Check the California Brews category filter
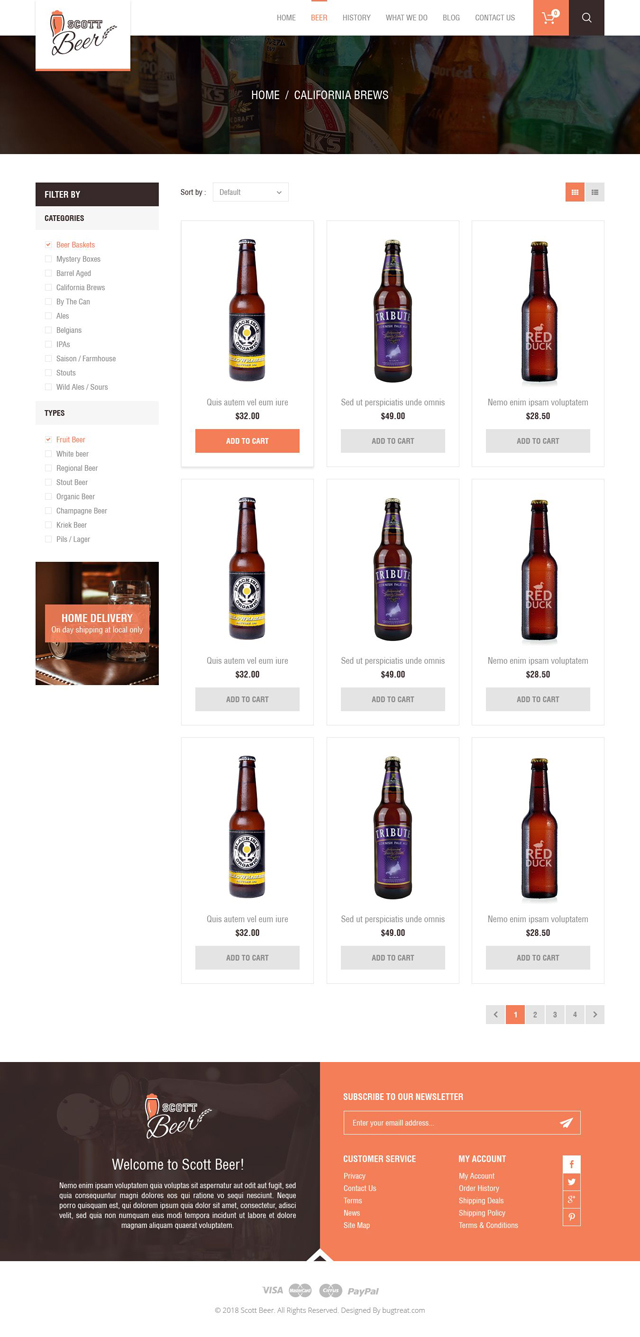The width and height of the screenshot is (640, 1337). 48,288
